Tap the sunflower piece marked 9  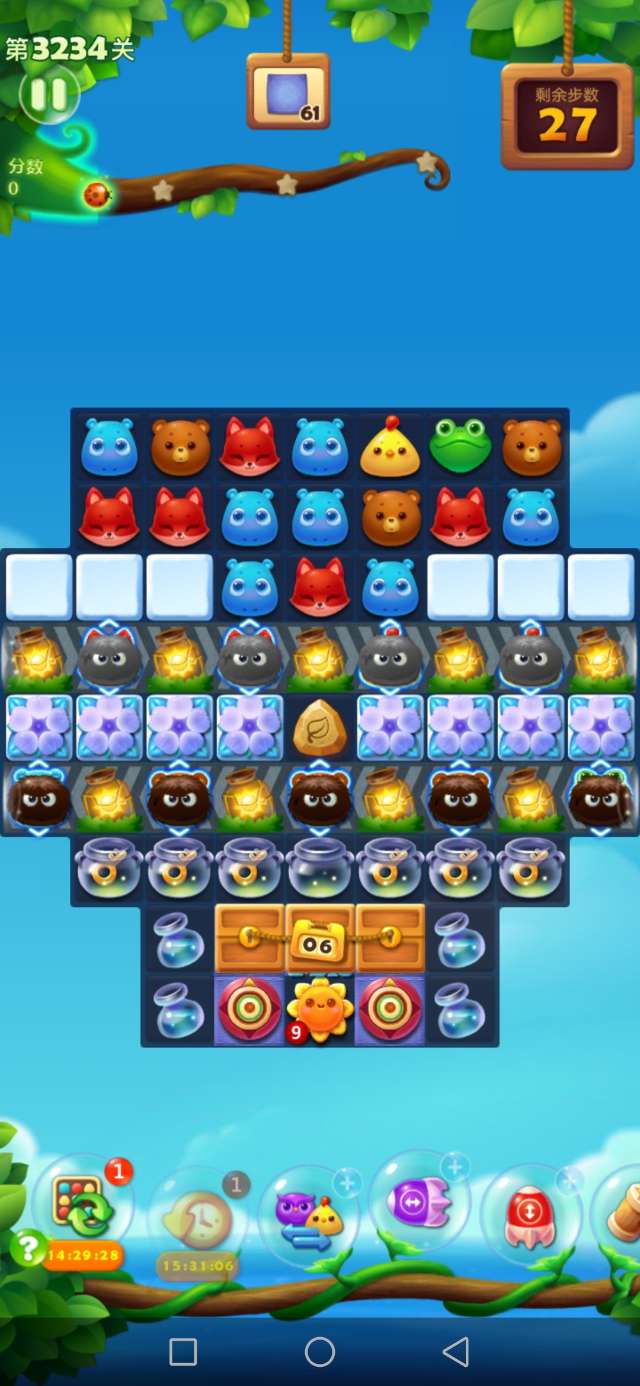point(320,1010)
